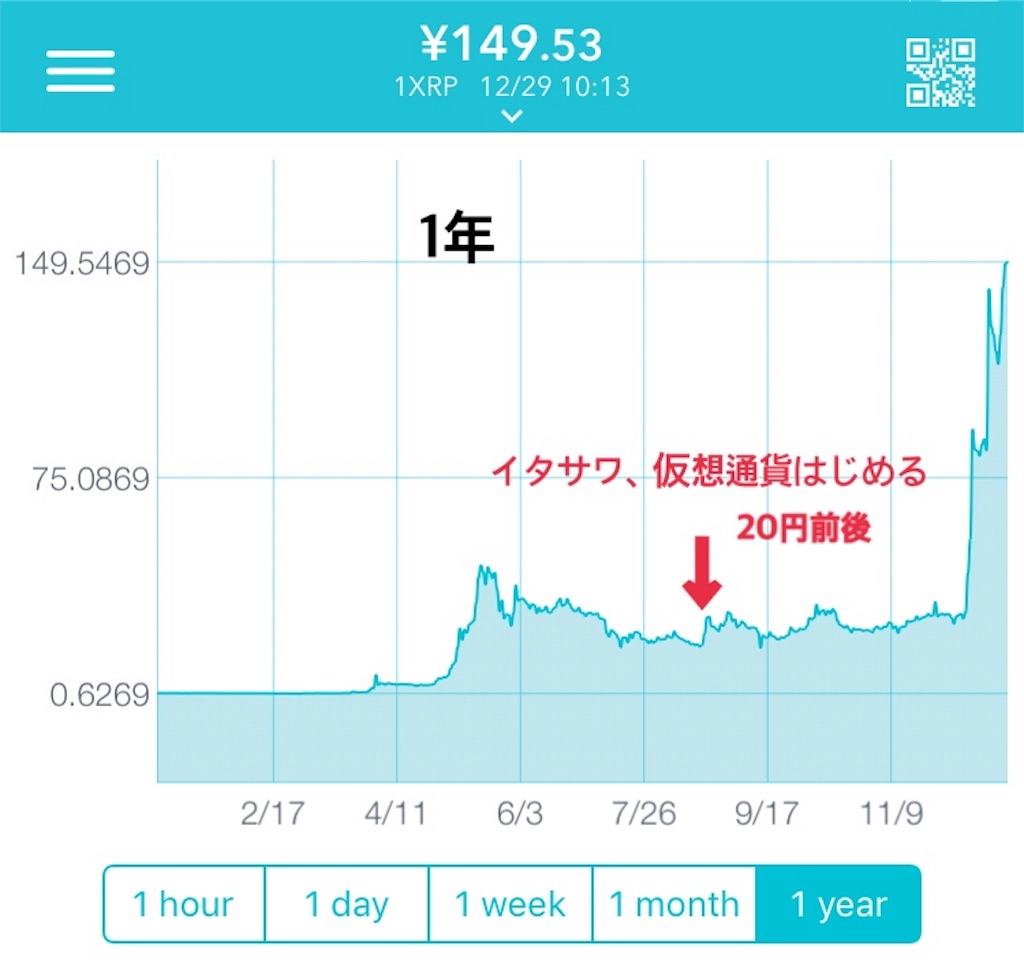Open the hamburger menu
This screenshot has height=975, width=1024.
click(80, 70)
